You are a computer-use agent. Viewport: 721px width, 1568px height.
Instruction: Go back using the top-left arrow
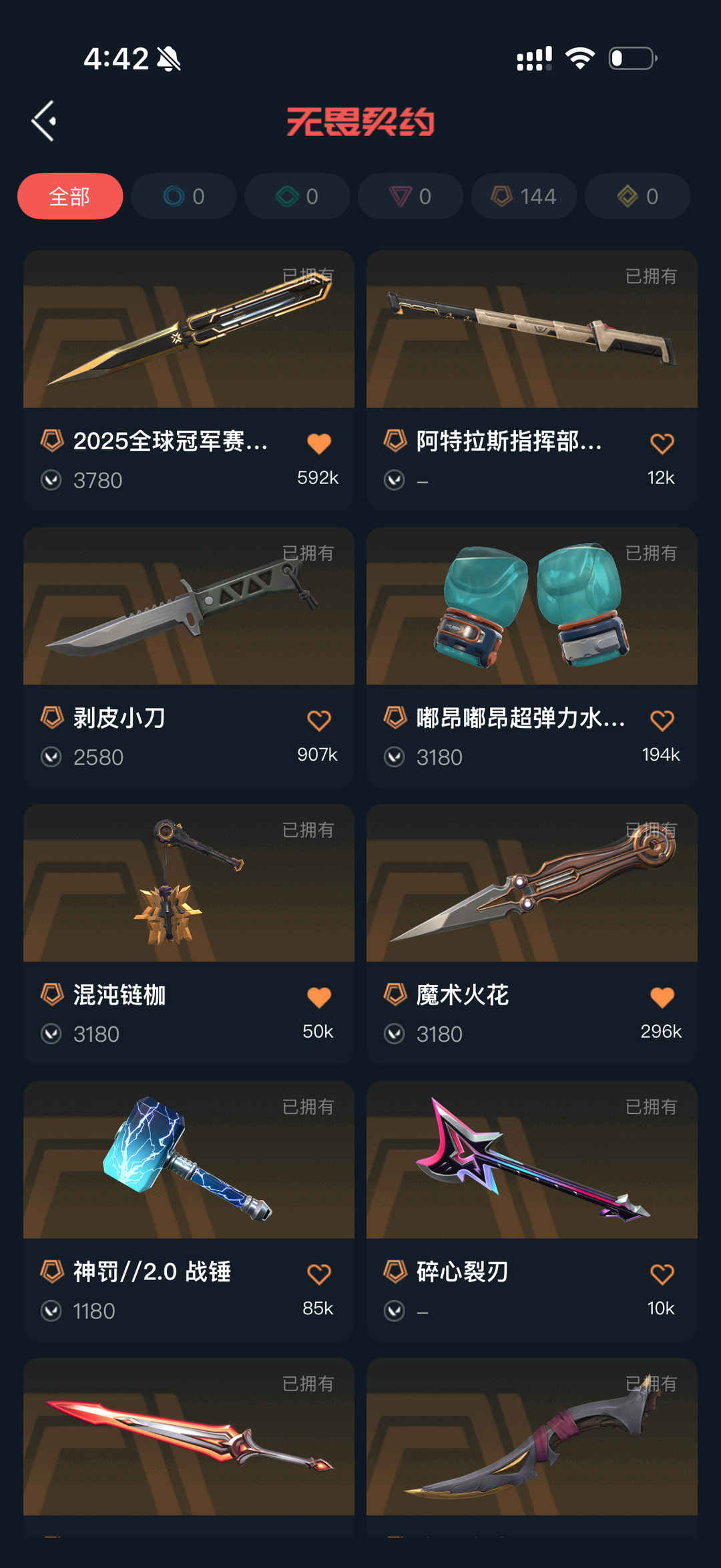pos(44,122)
